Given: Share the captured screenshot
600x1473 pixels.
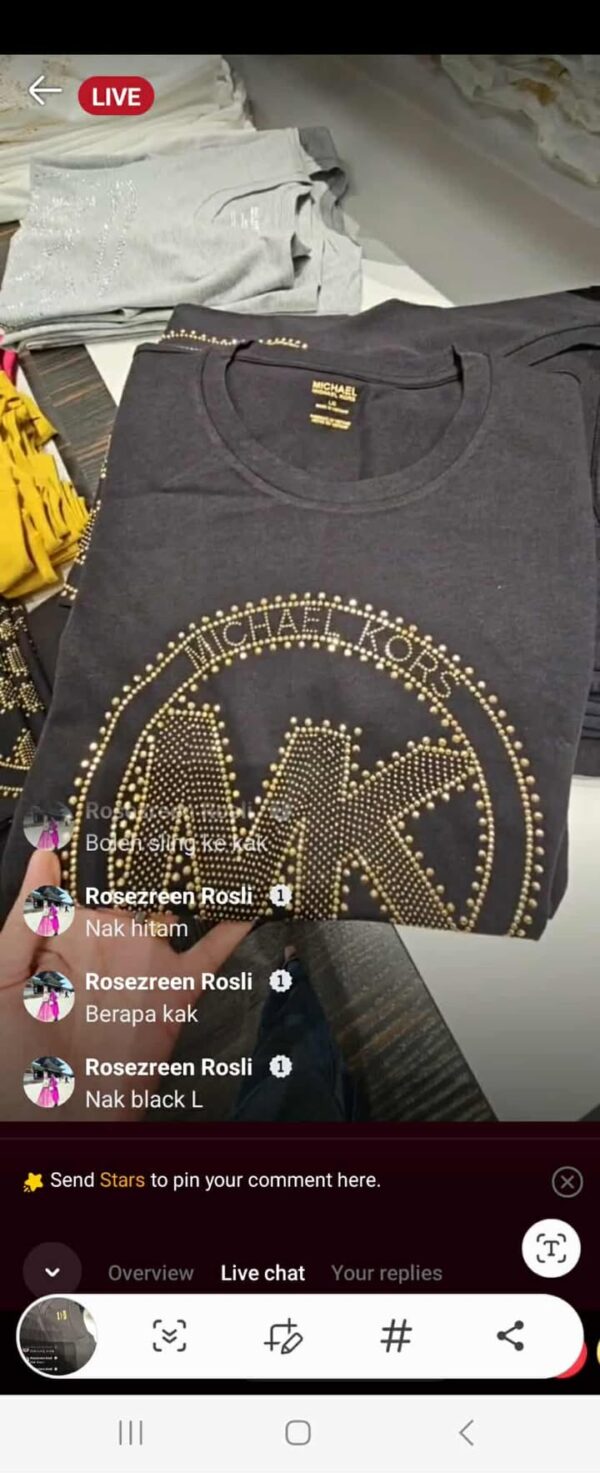Looking at the screenshot, I should click(510, 1336).
